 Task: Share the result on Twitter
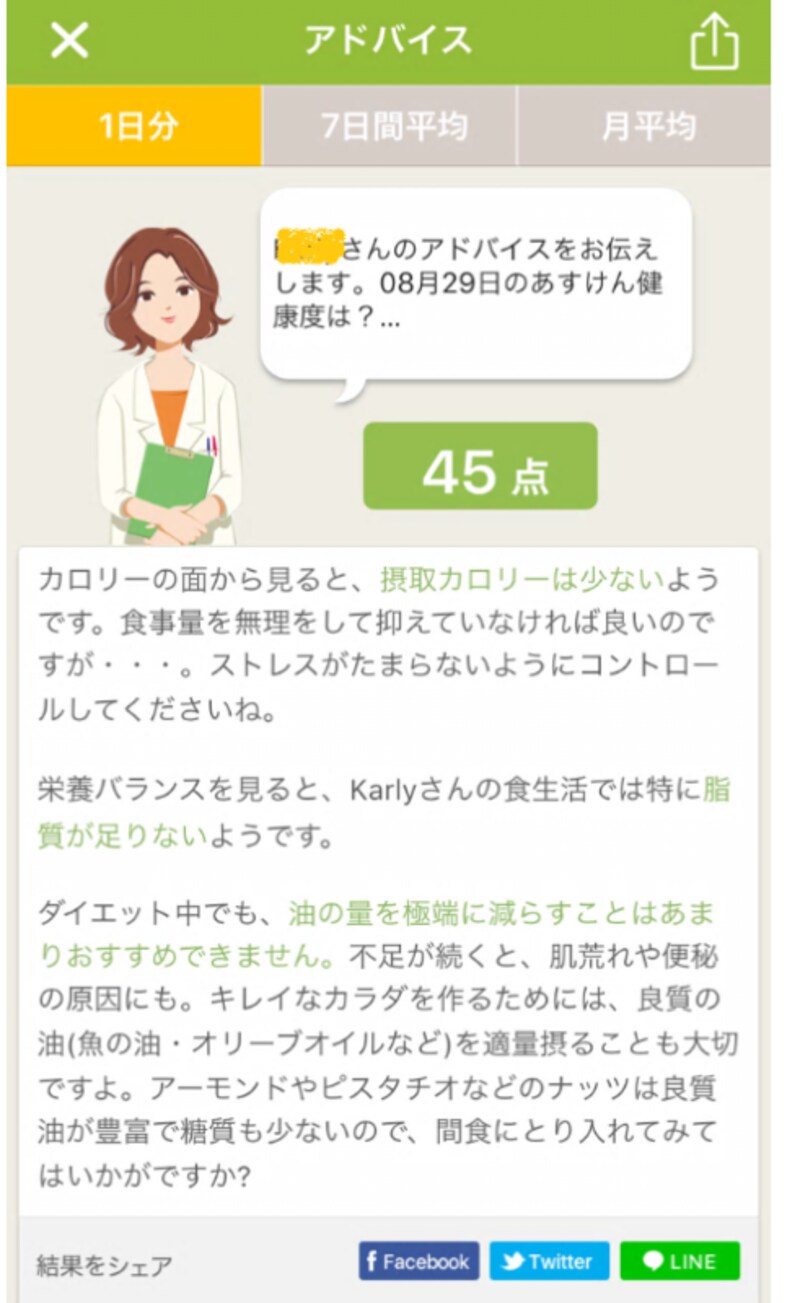(549, 1262)
